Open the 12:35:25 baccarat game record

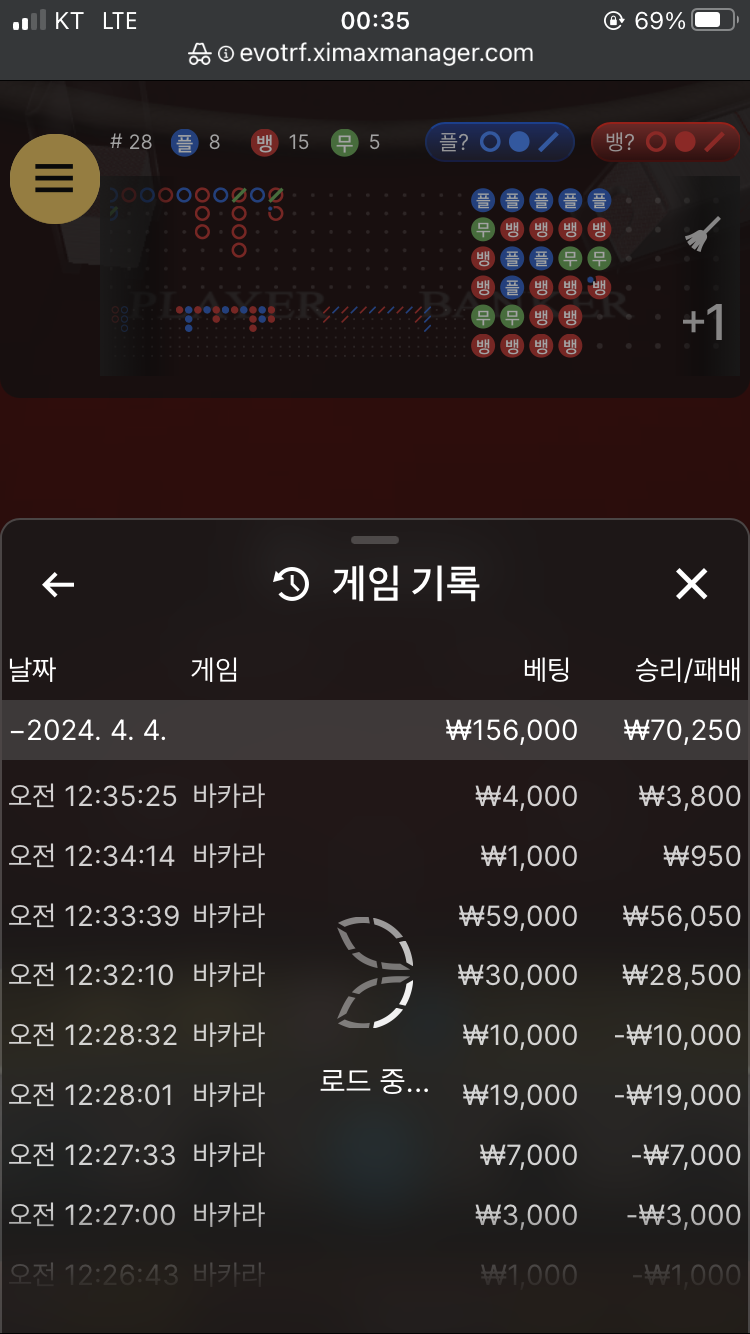[x=374, y=796]
